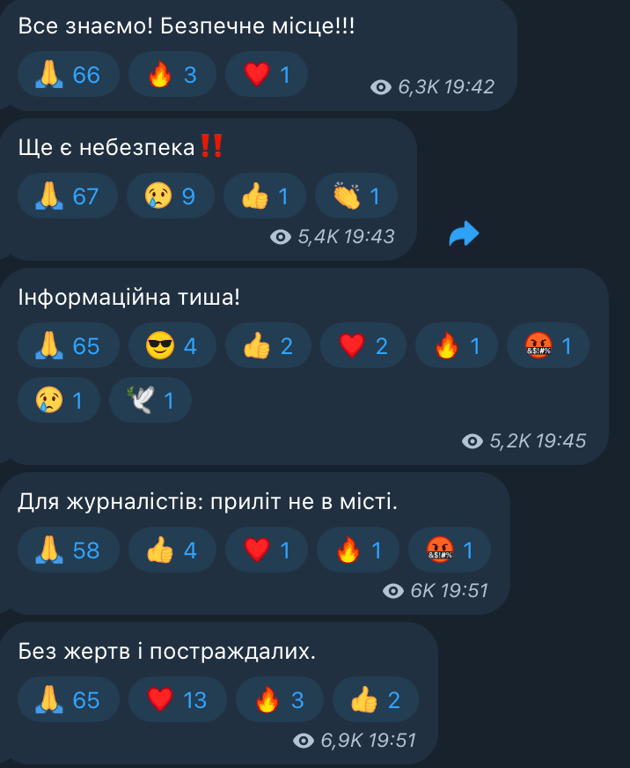The image size is (630, 768).
Task: Tap thumbs up reaction on 'Ще є небезпека'
Action: click(x=264, y=196)
